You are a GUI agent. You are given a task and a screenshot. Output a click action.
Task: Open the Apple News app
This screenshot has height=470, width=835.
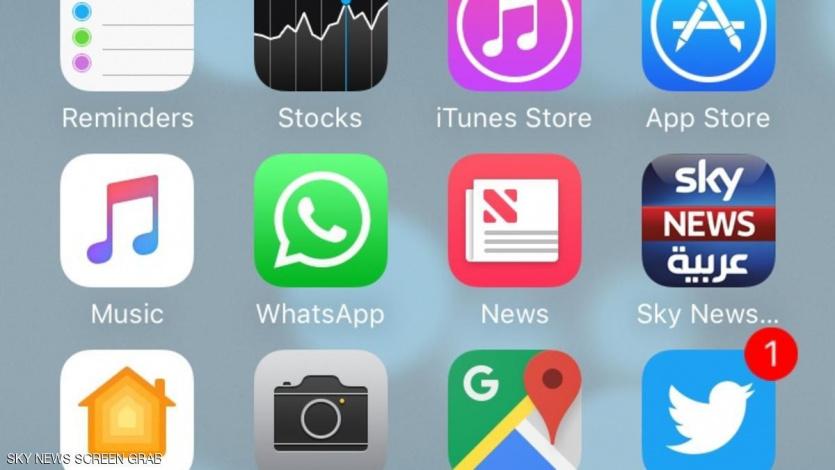(x=514, y=221)
